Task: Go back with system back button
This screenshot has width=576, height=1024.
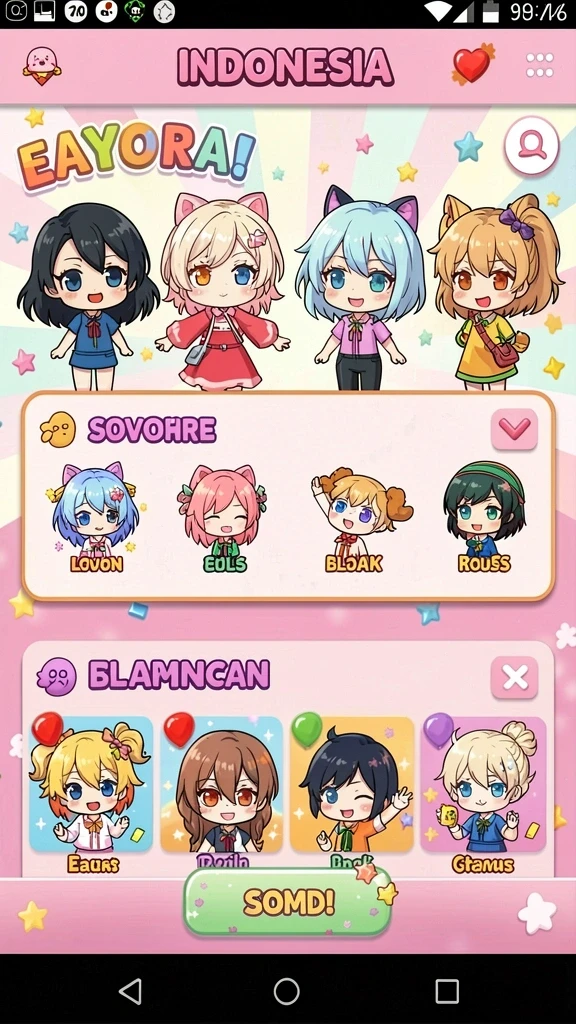Action: click(x=131, y=991)
